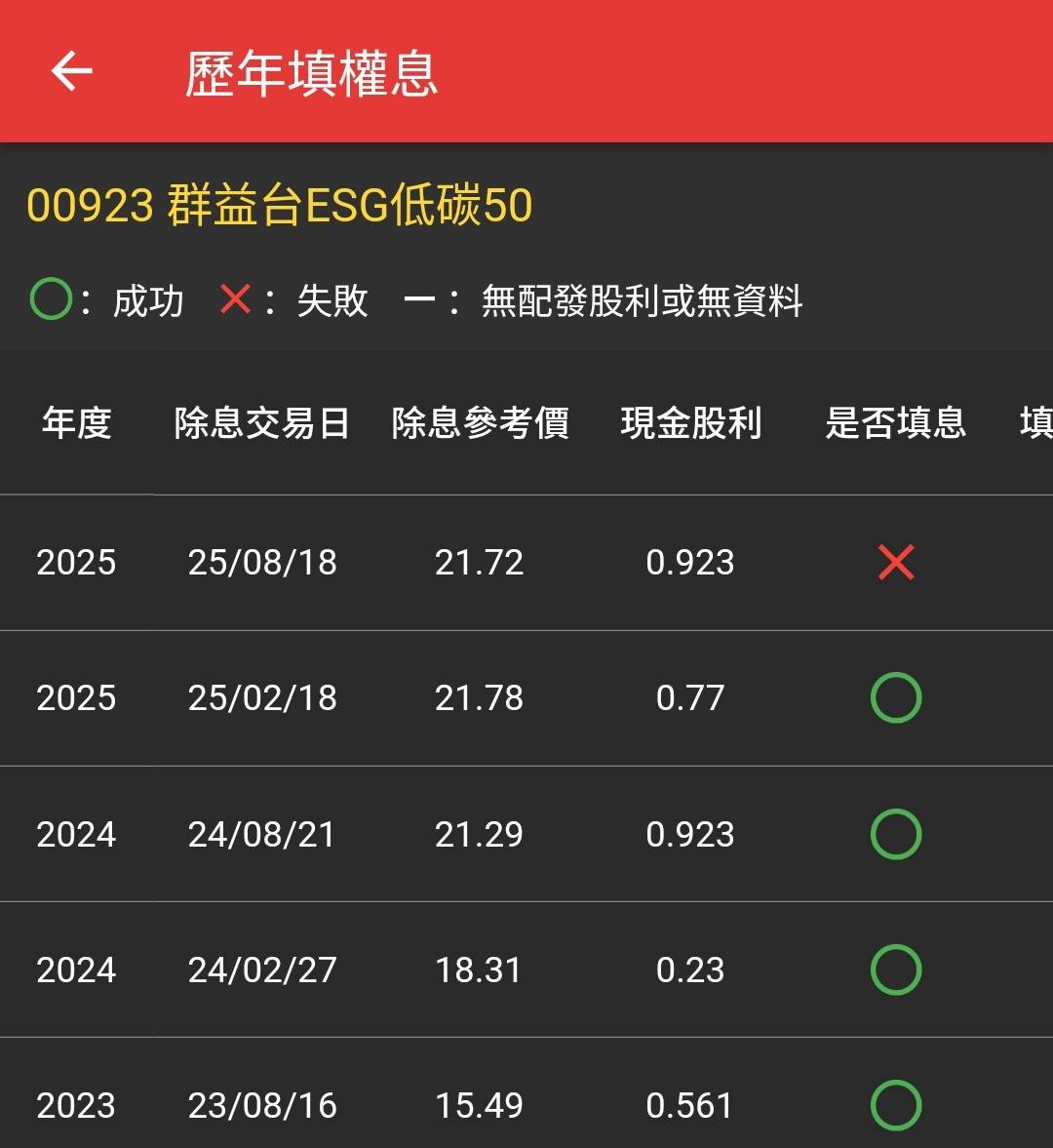Click the 除息交易日 column header

pyautogui.click(x=261, y=423)
